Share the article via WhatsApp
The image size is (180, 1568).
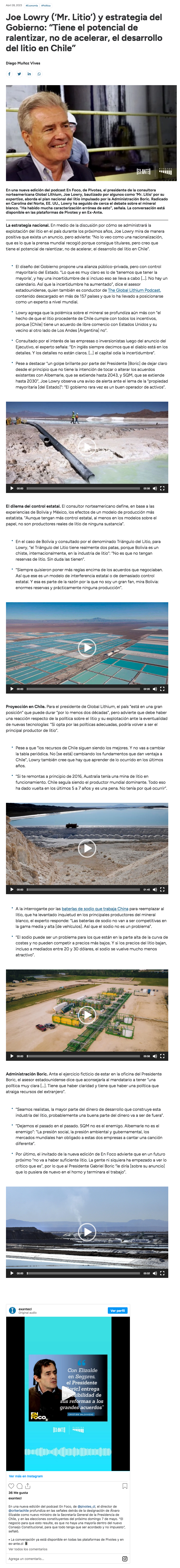pyautogui.click(x=39, y=74)
